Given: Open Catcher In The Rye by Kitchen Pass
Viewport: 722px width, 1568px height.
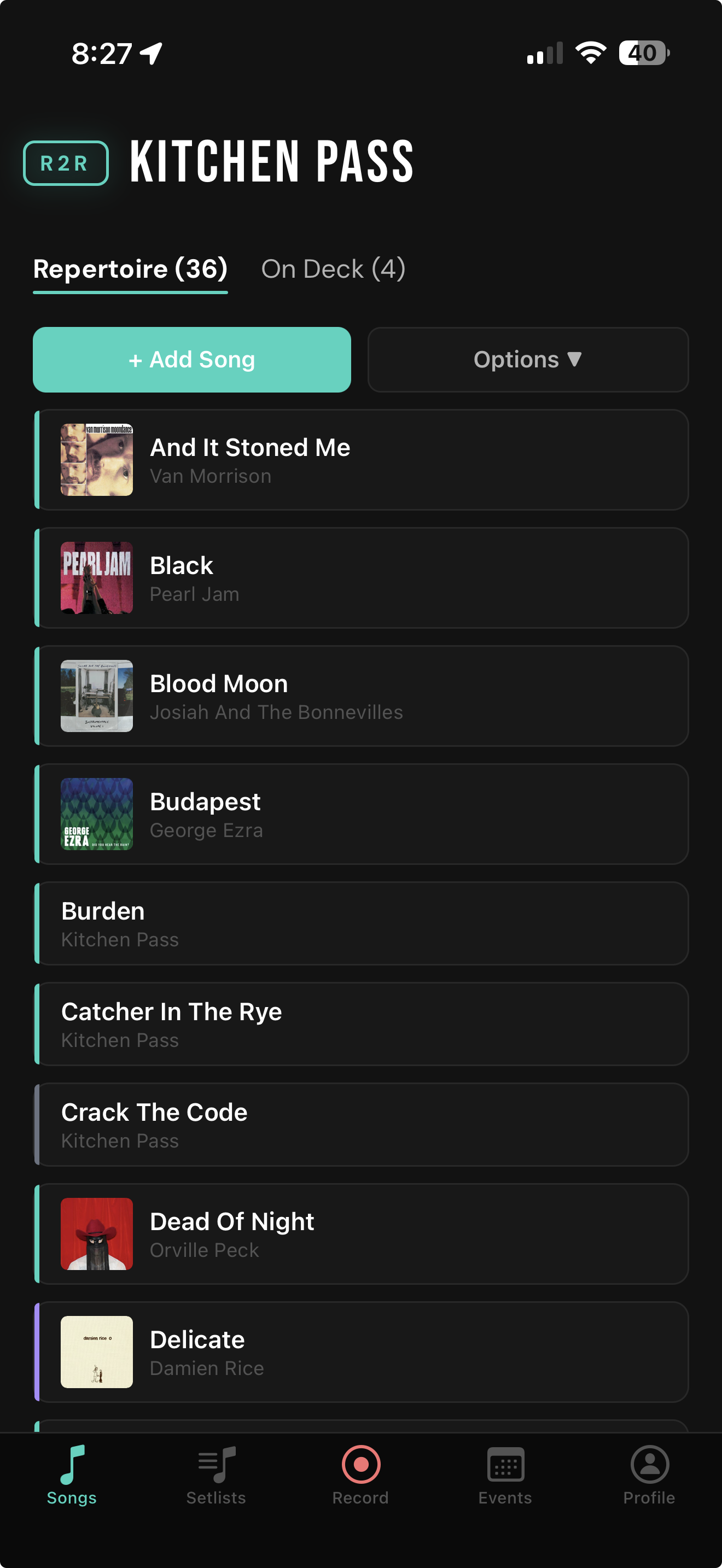Looking at the screenshot, I should [x=361, y=1024].
